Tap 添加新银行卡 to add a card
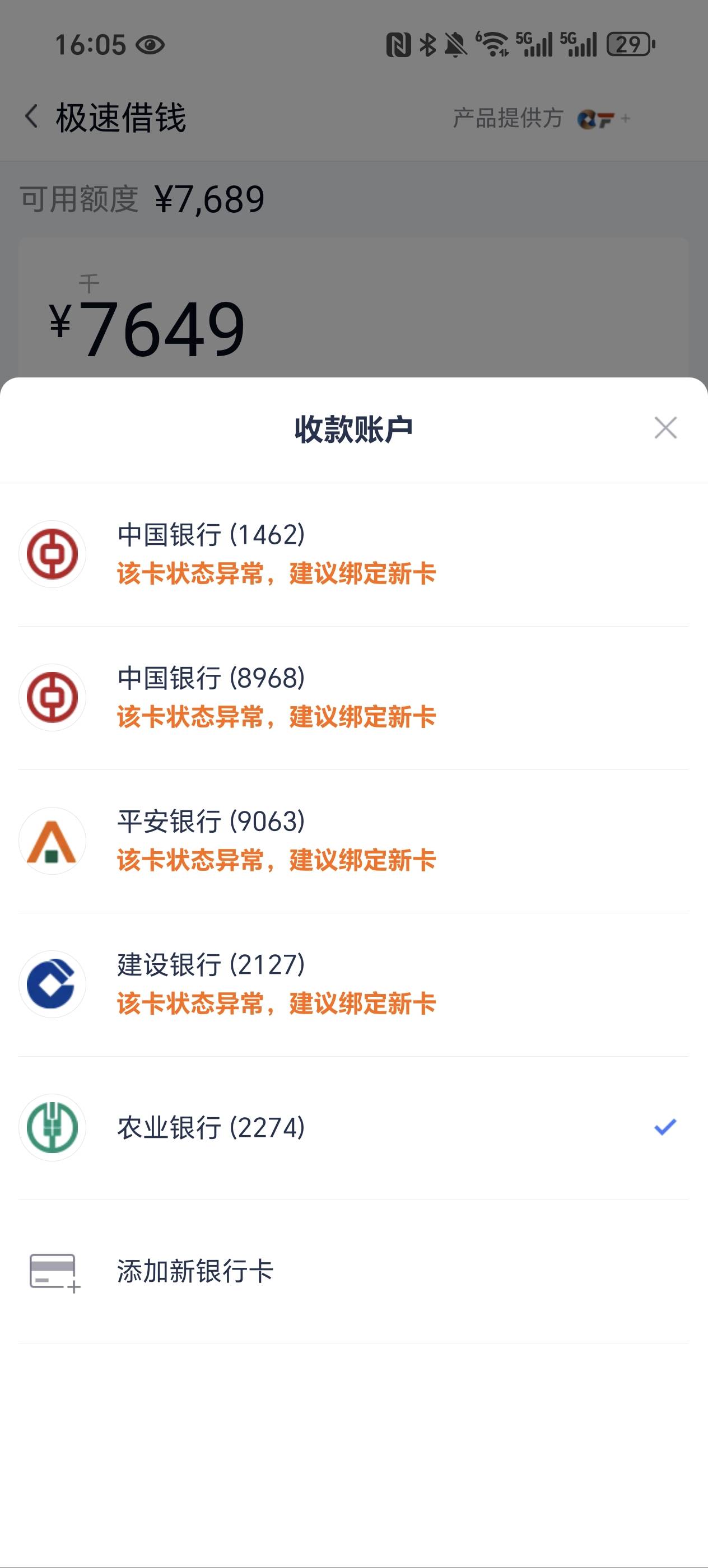This screenshot has width=708, height=1568. (353, 1272)
